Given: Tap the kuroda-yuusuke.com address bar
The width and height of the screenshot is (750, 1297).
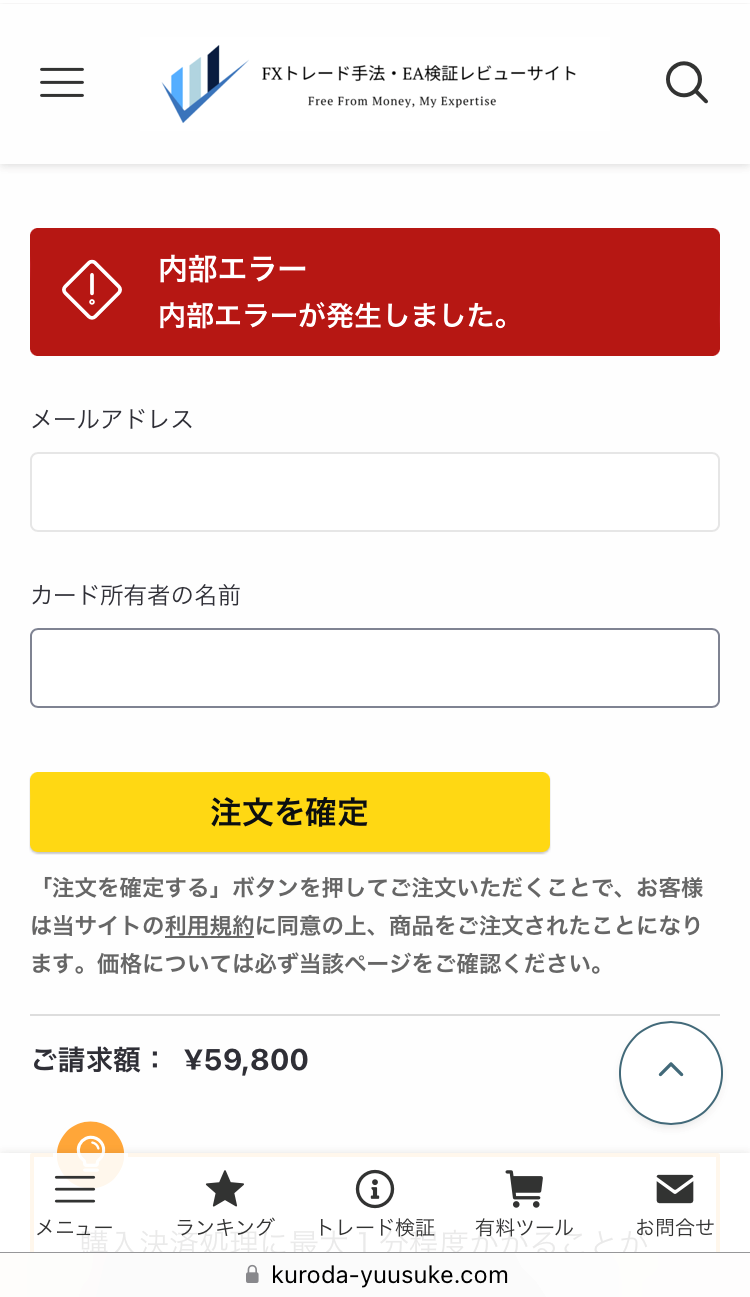Looking at the screenshot, I should [x=375, y=1275].
